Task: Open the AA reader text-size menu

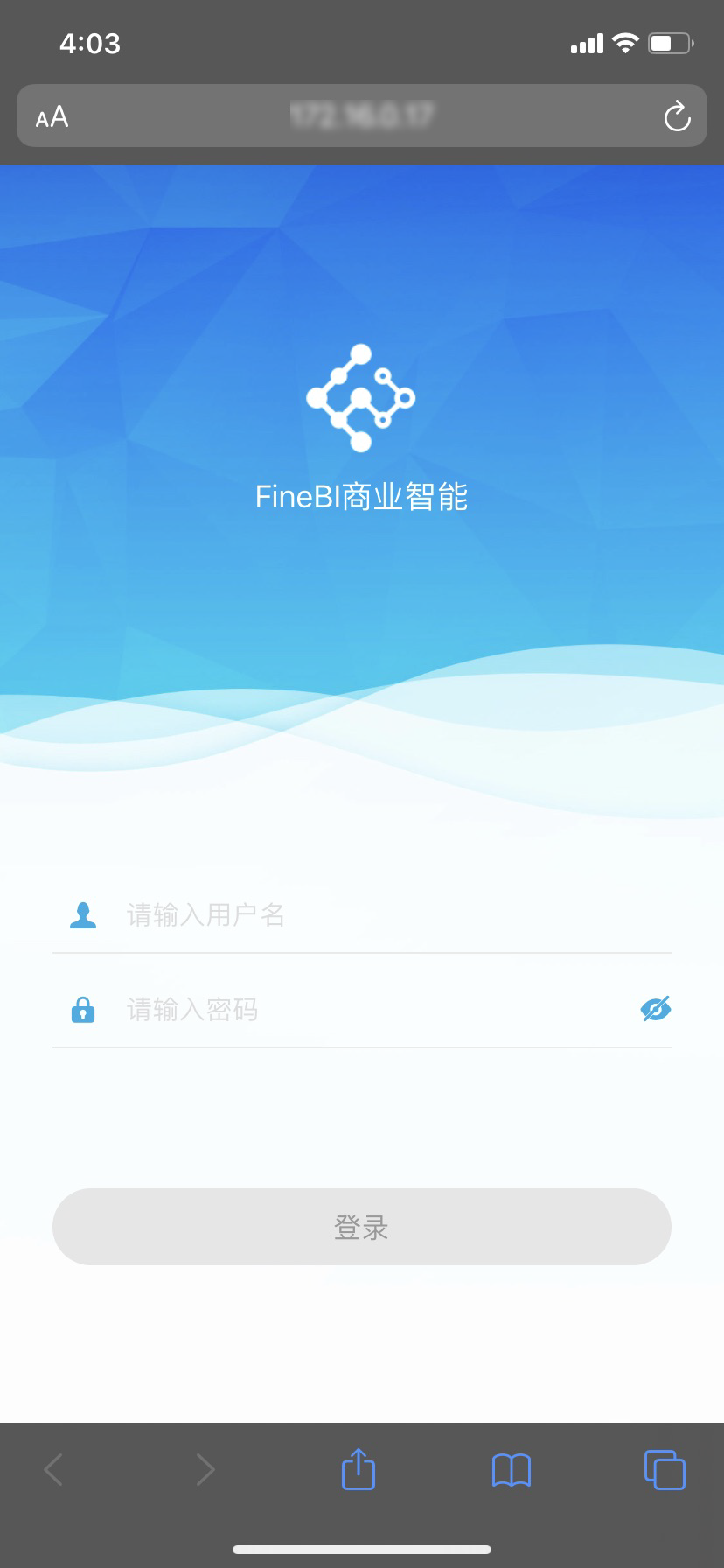Action: 52,116
